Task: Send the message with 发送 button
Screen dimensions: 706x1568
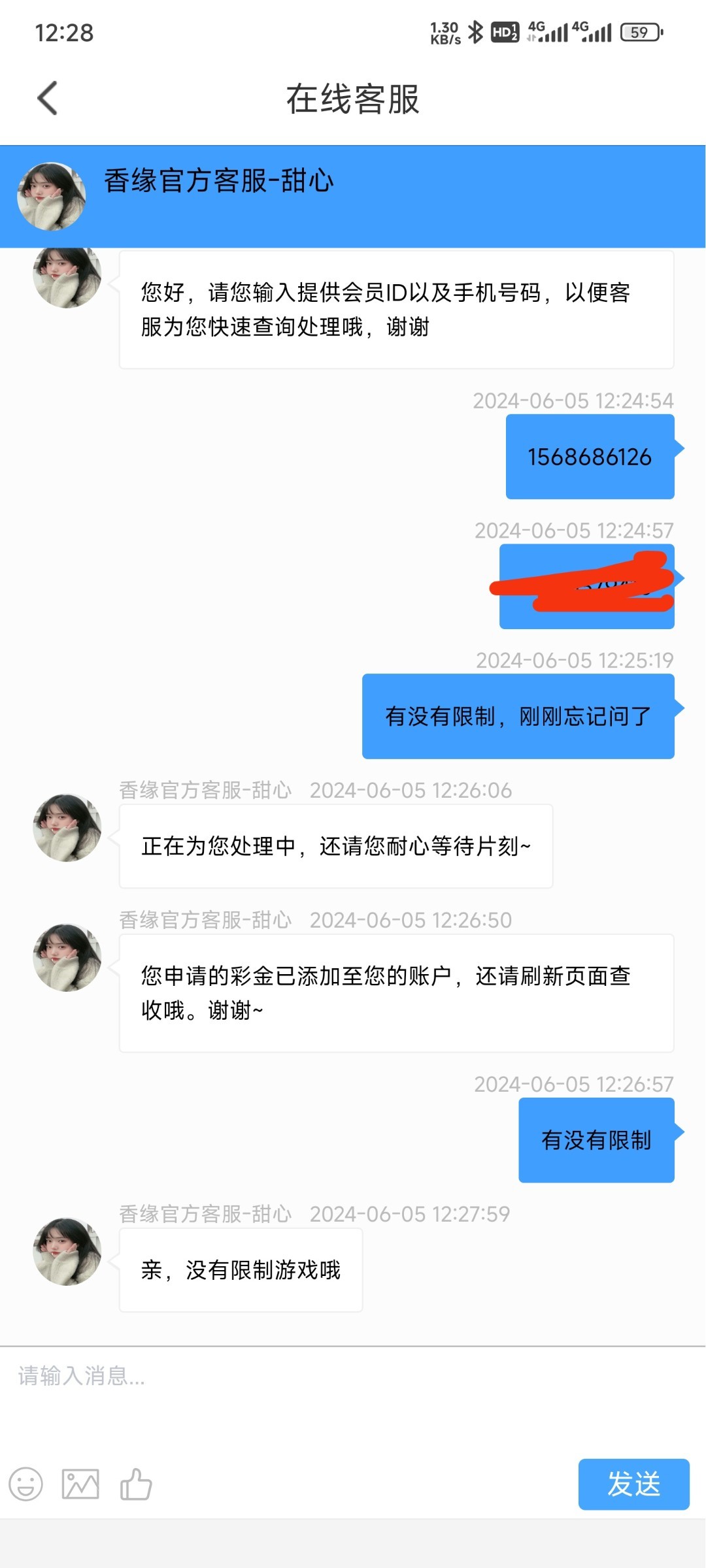Action: point(633,1484)
